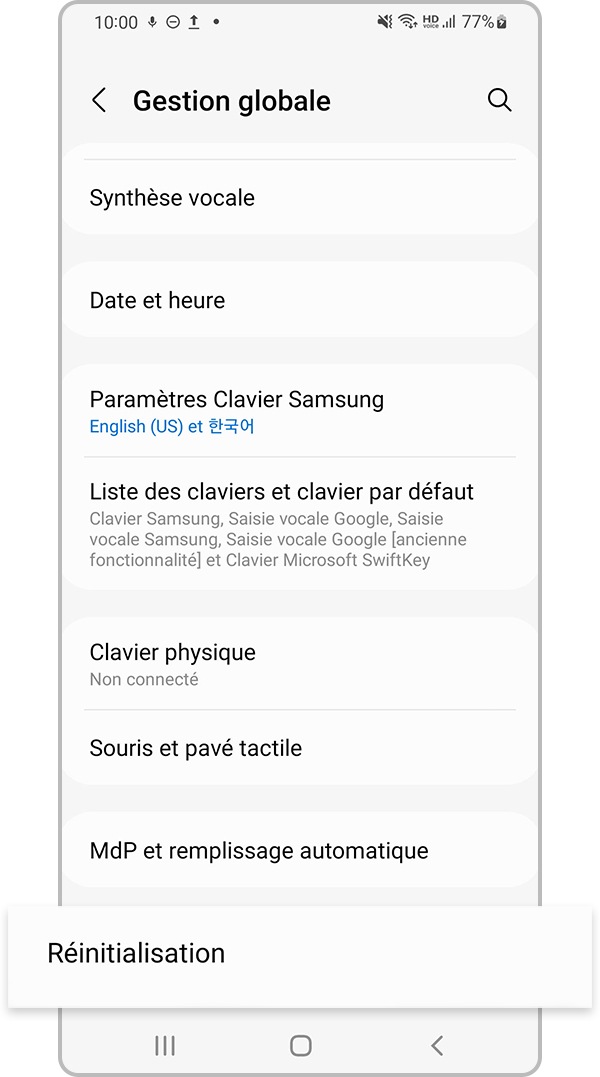Screen dimensions: 600x1077
Task: Tap the system home button
Action: click(300, 1046)
